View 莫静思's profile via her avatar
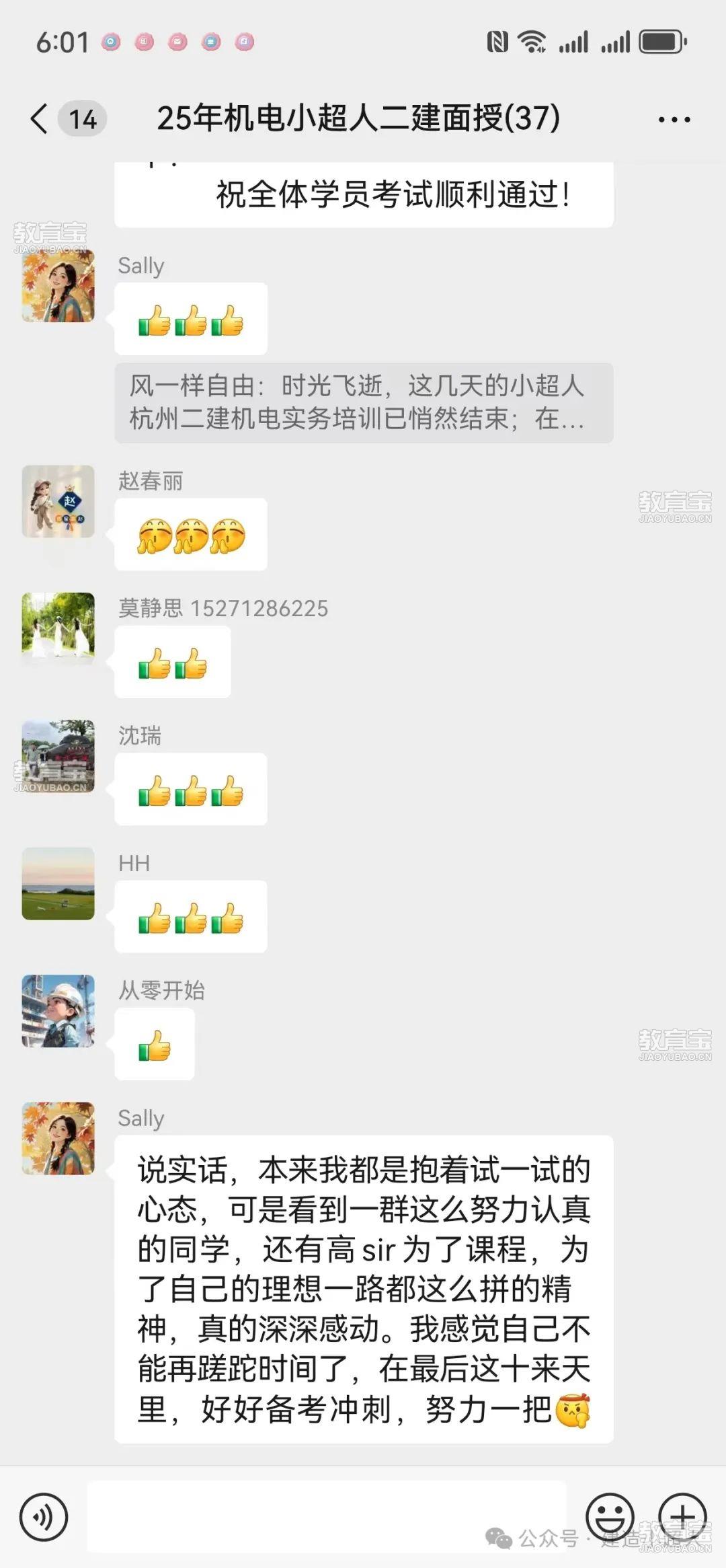726x1568 pixels. tap(58, 628)
